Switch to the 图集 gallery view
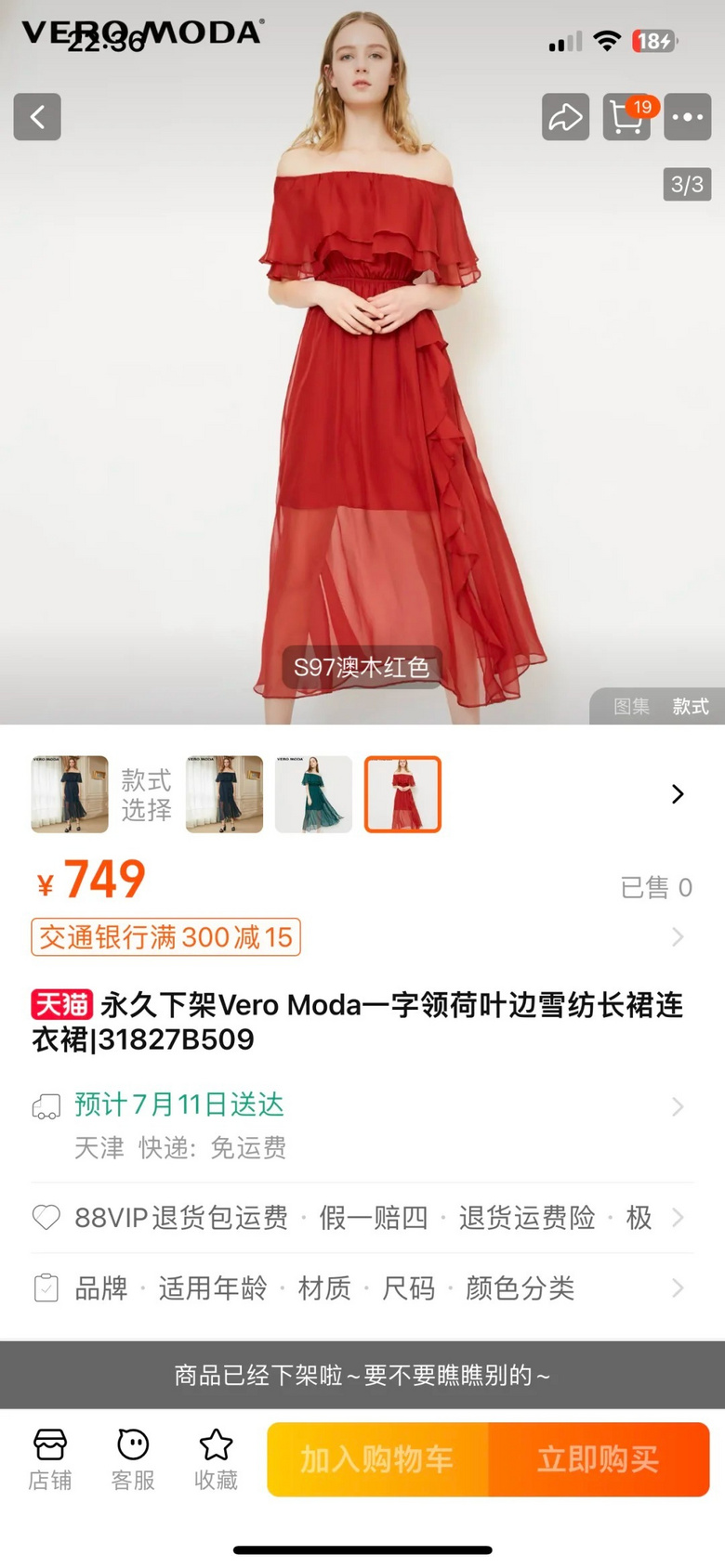725x1568 pixels. [x=631, y=706]
